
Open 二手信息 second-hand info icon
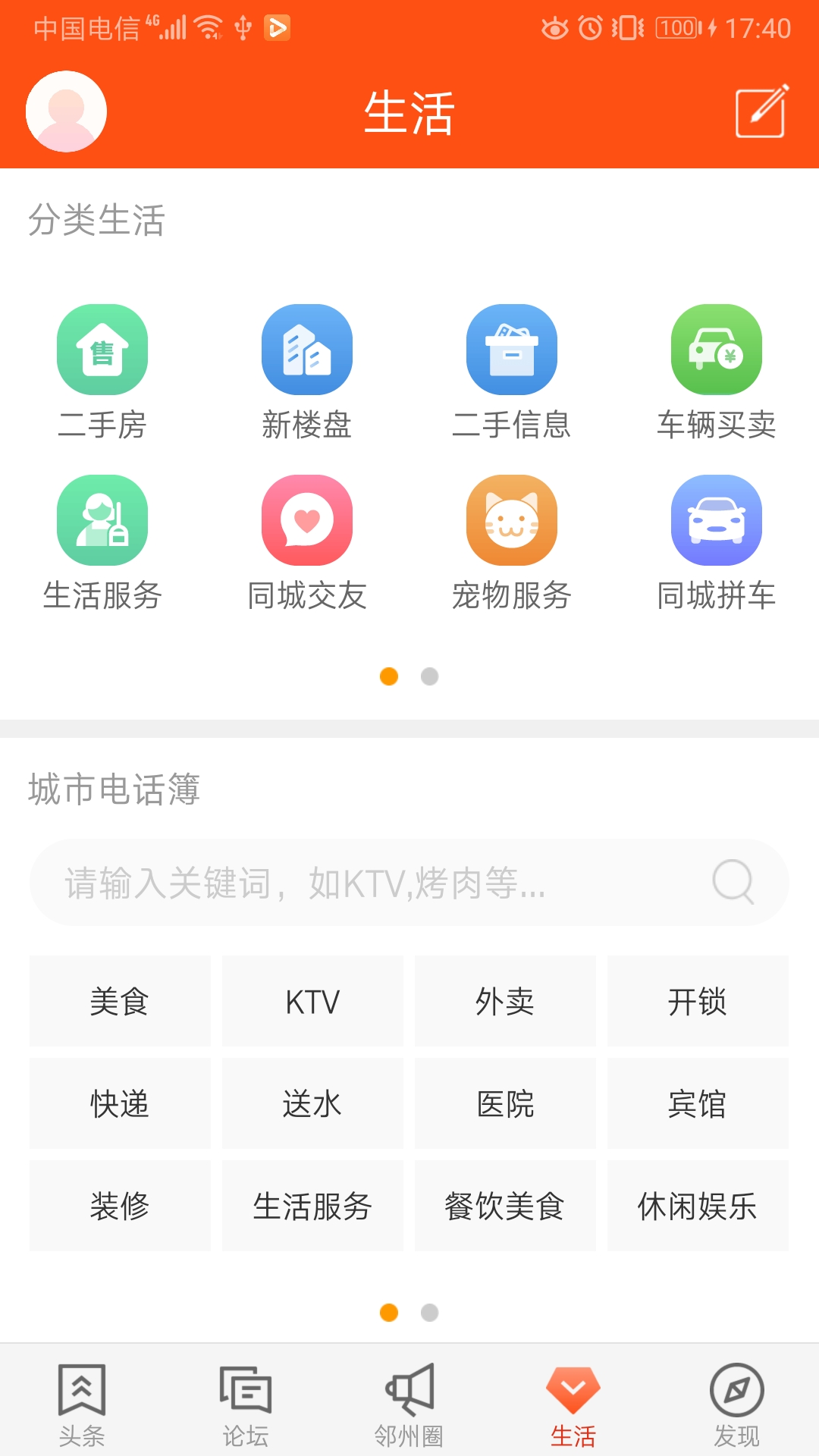[512, 350]
